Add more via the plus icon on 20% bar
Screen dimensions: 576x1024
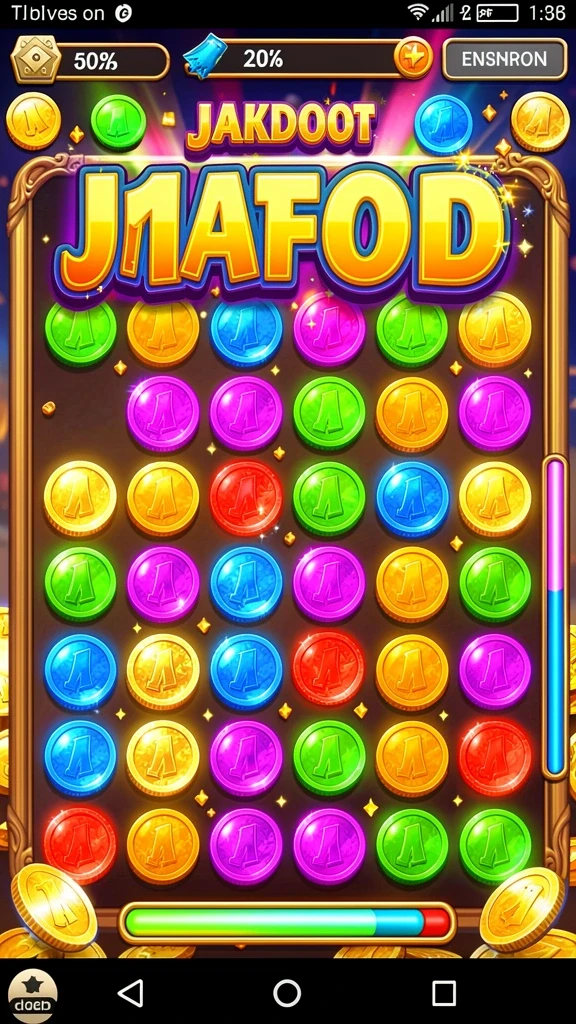tap(413, 58)
